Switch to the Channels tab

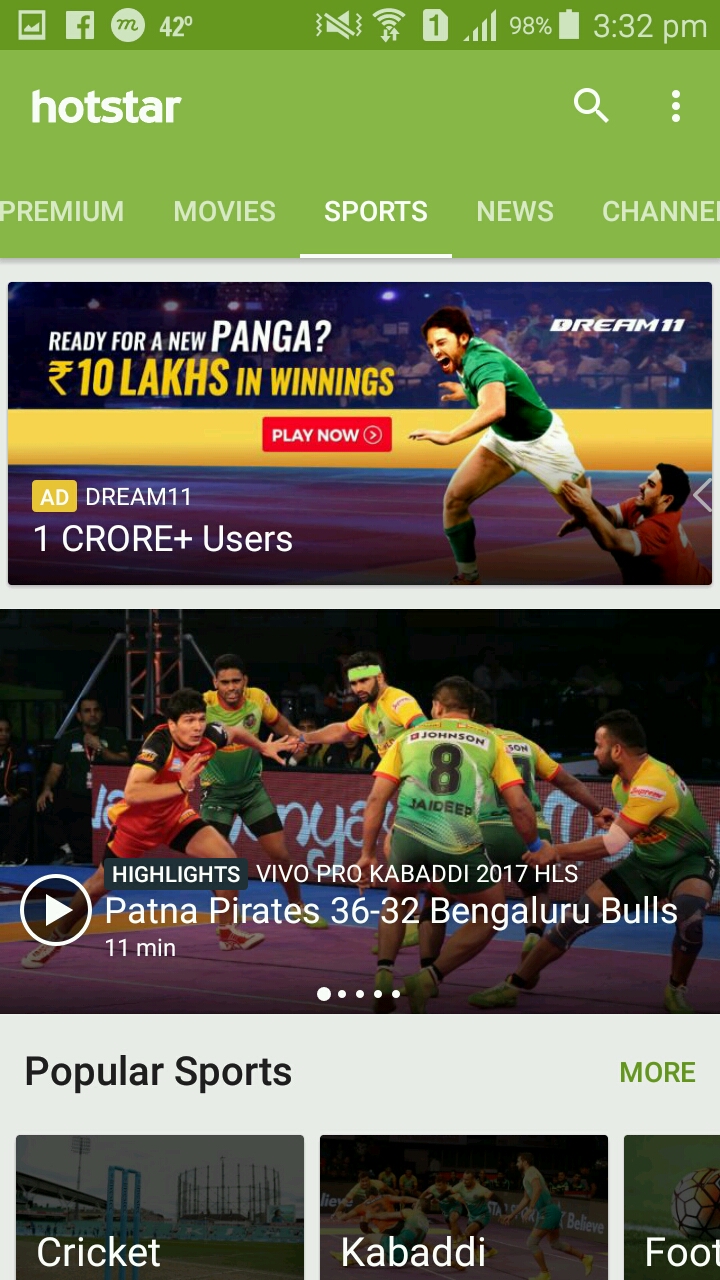pos(660,212)
